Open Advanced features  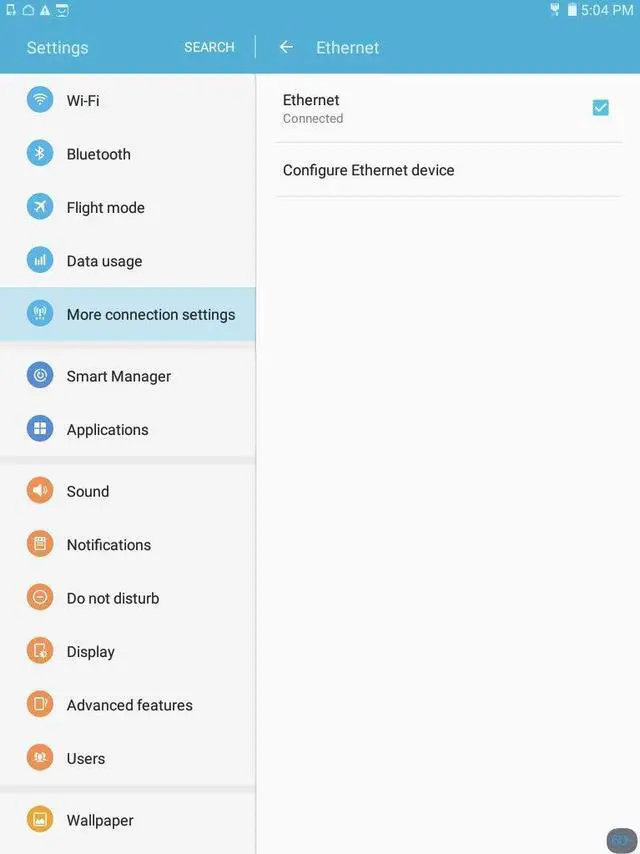tap(127, 704)
